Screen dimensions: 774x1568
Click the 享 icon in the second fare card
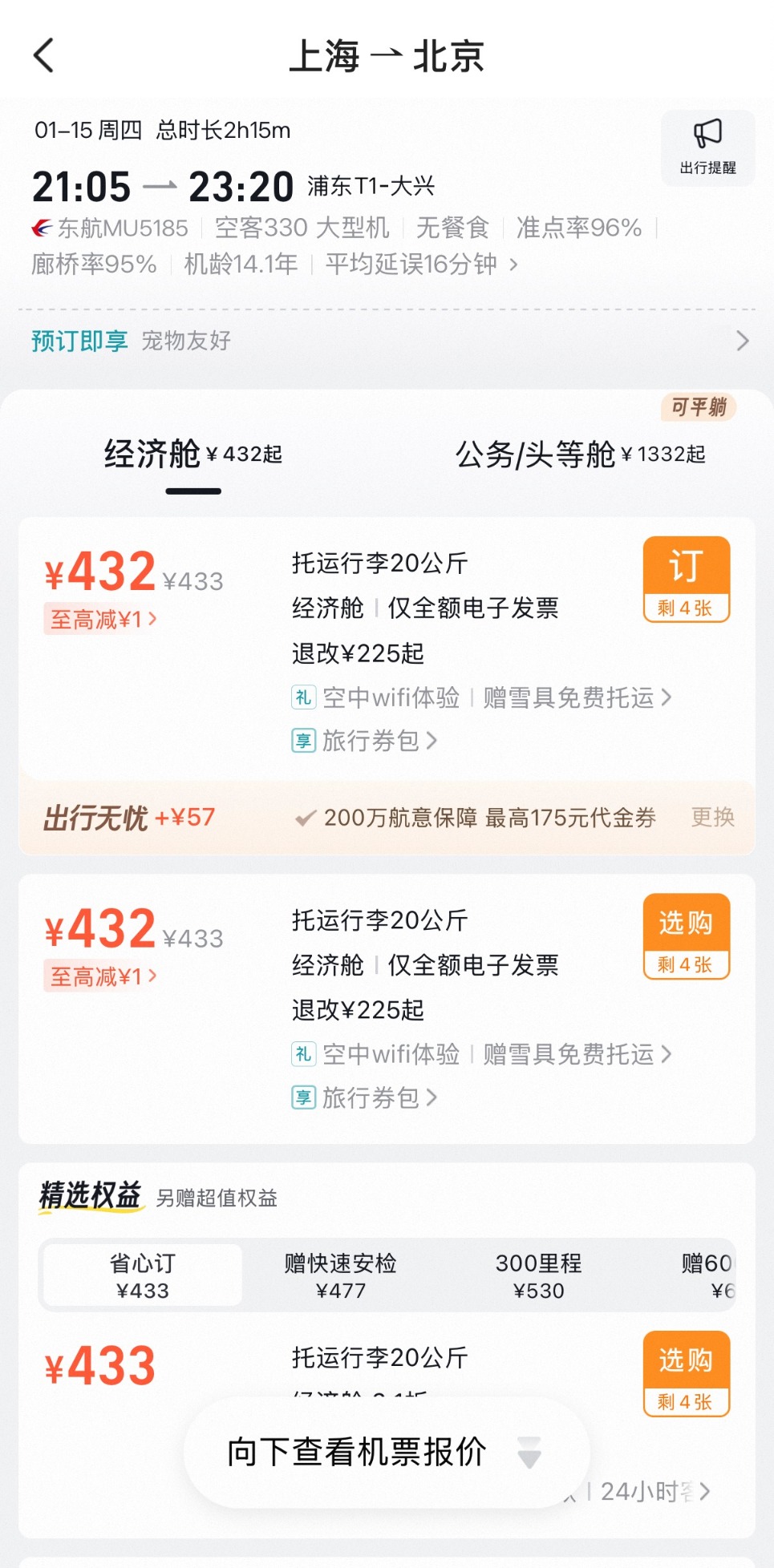click(x=303, y=1097)
